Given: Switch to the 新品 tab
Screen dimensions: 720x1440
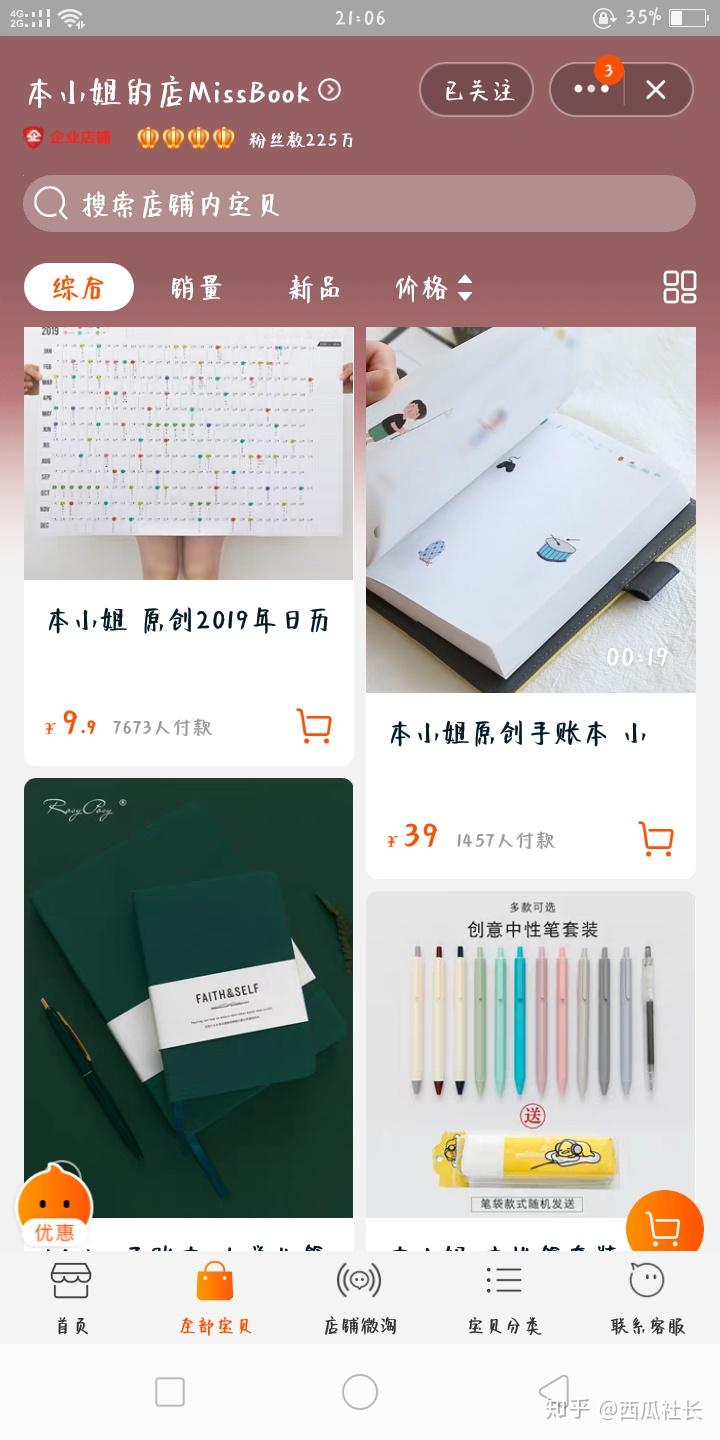Looking at the screenshot, I should tap(314, 288).
